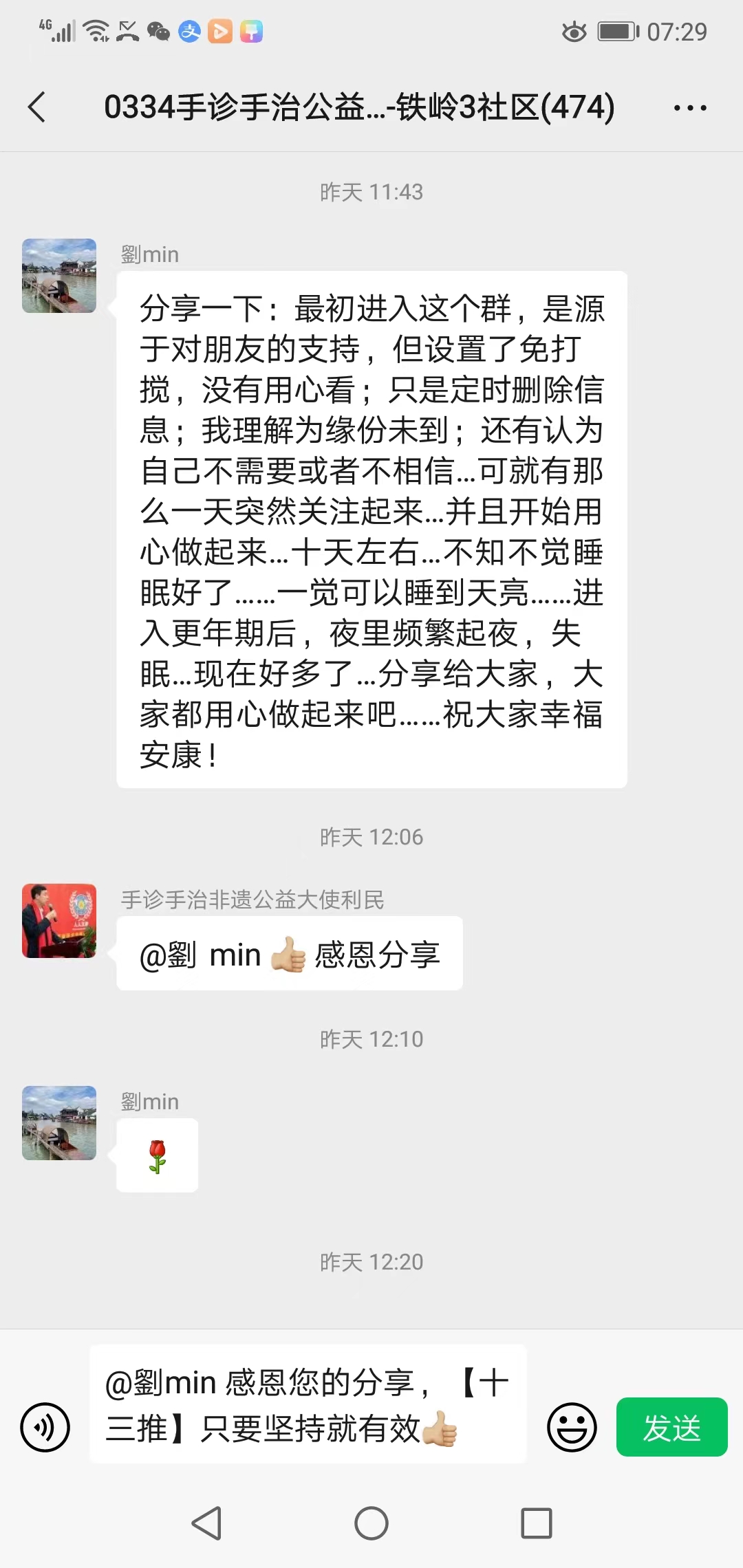743x1568 pixels.
Task: Open 手诊手治非遗公益大使利民's avatar profile
Action: [59, 921]
